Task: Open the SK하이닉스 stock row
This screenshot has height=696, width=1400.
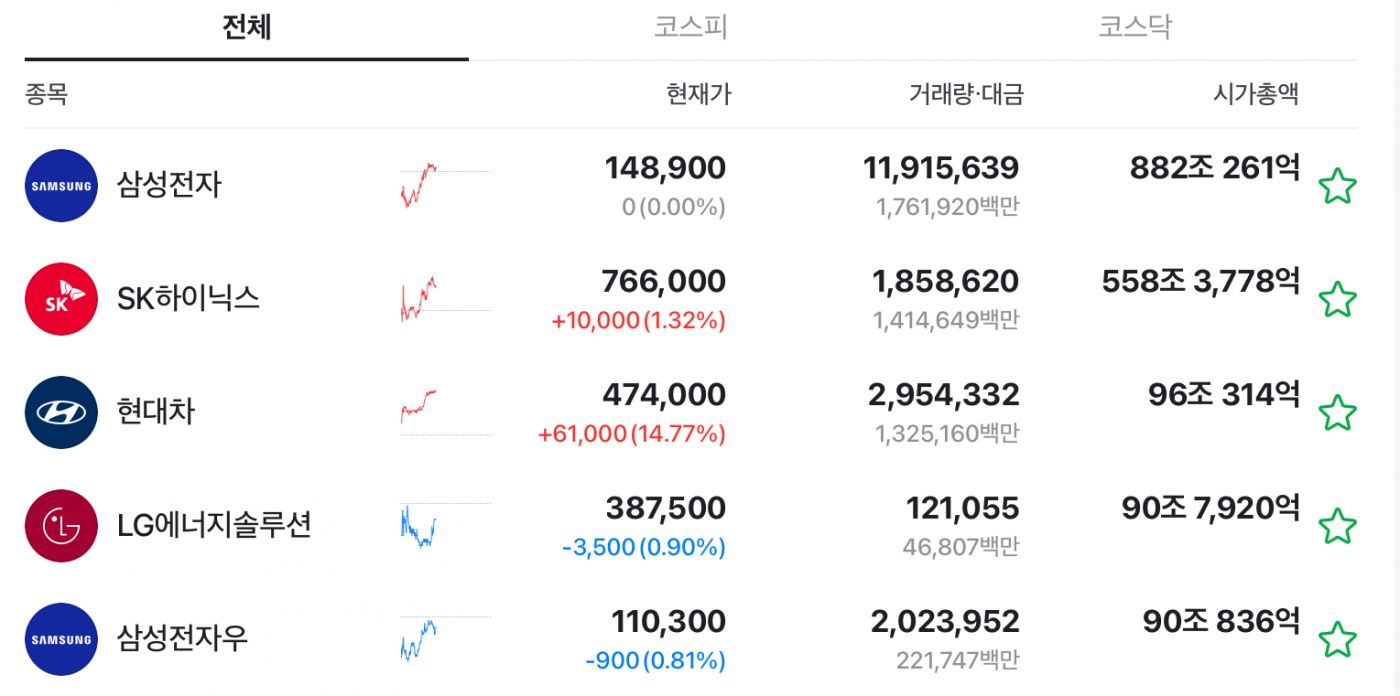Action: 188,298
